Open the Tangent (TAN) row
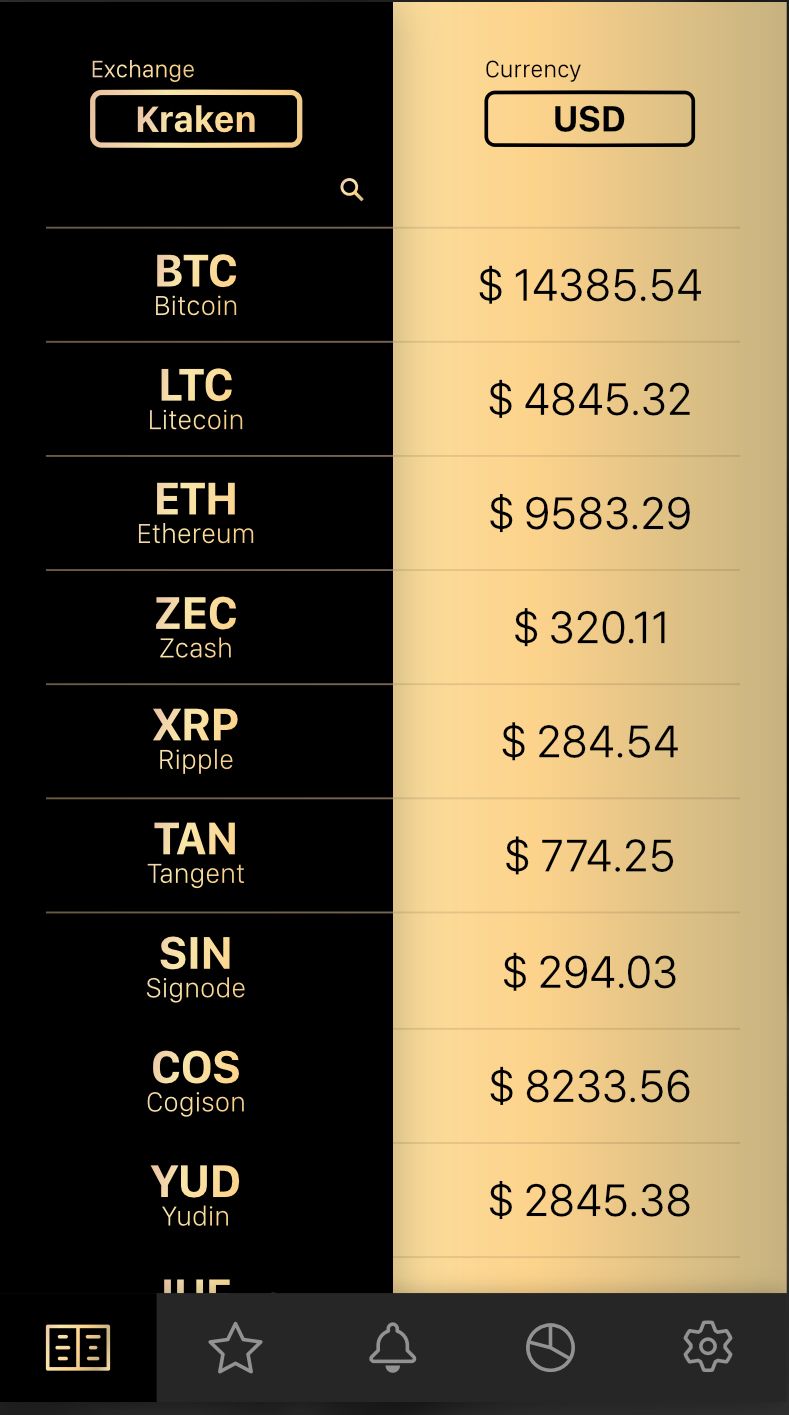 tap(196, 855)
